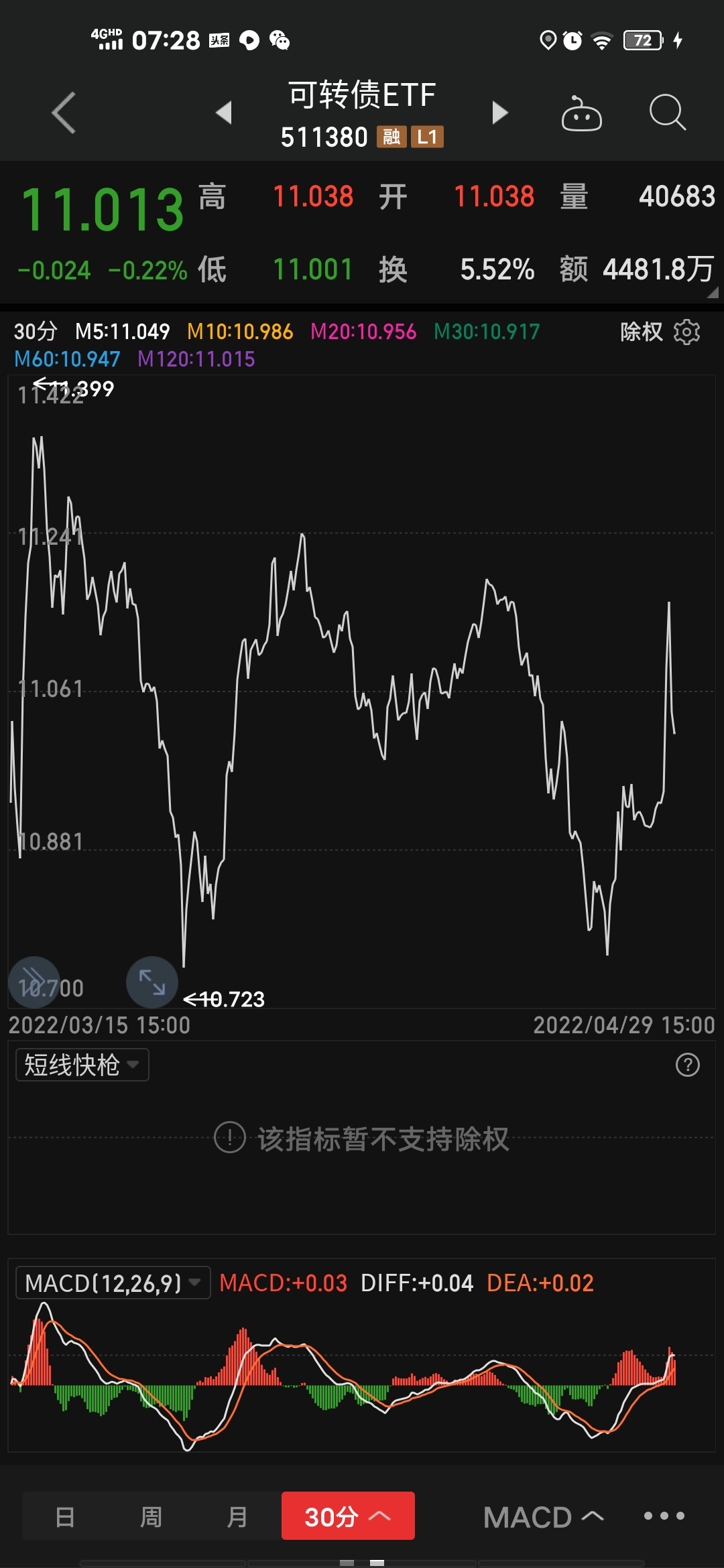The height and width of the screenshot is (1568, 724).
Task: Expand the quote details corner arrow
Action: [x=712, y=293]
